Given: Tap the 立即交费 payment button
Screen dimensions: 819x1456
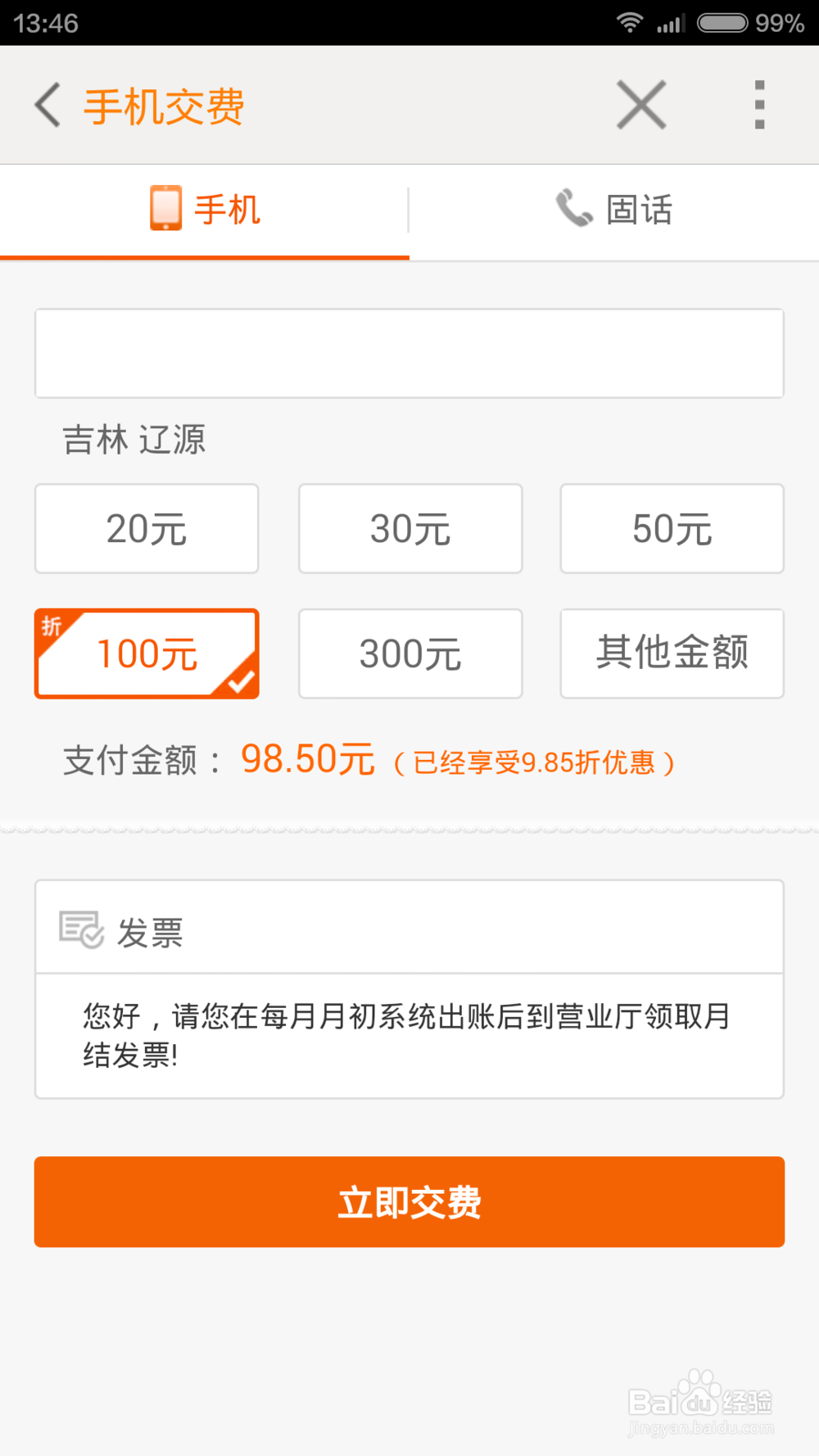Looking at the screenshot, I should point(409,1202).
